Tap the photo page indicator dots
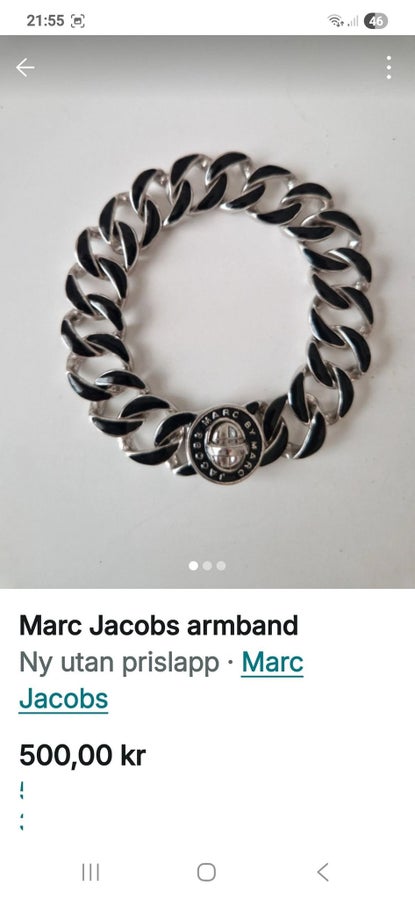415x900 pixels. pos(207,566)
